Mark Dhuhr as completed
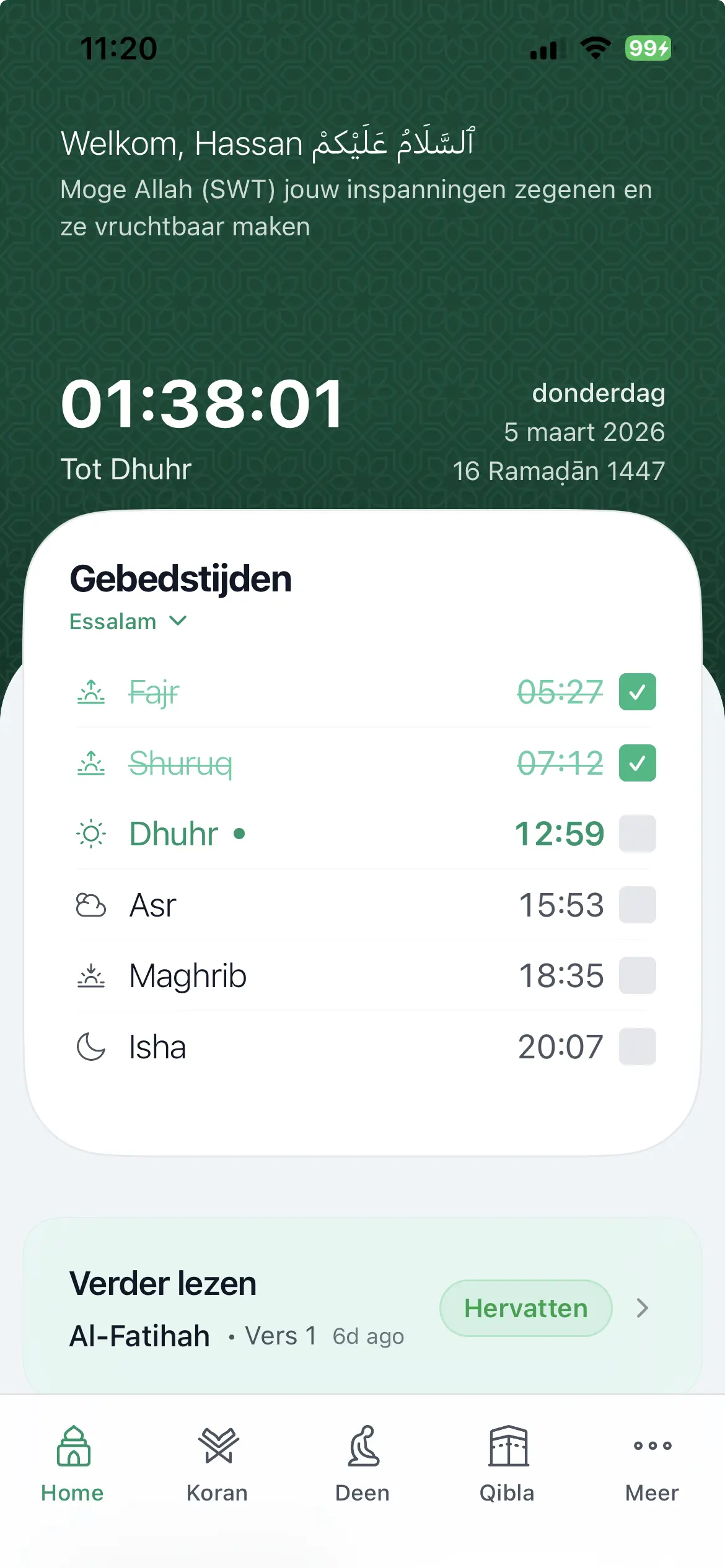725x1568 pixels. pyautogui.click(x=637, y=834)
